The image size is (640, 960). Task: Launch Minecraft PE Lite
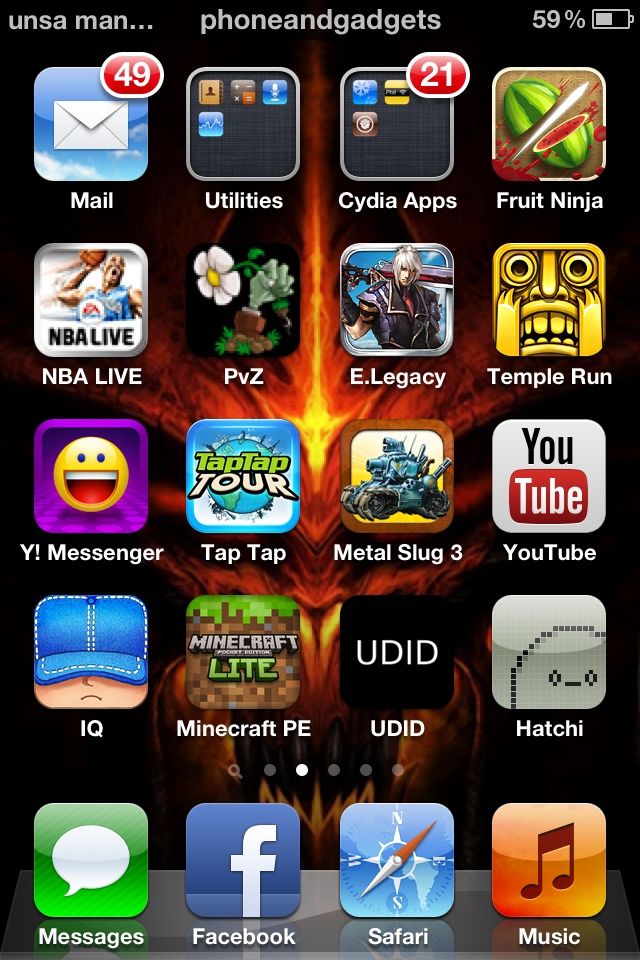click(243, 652)
